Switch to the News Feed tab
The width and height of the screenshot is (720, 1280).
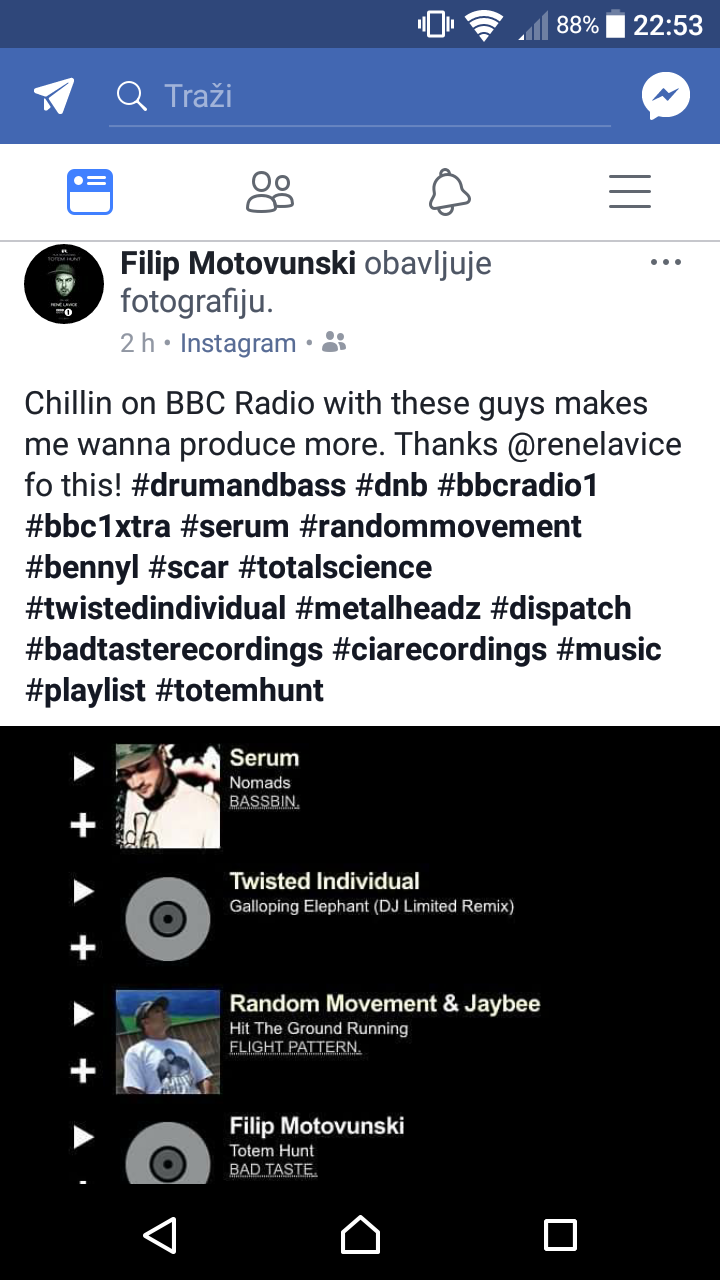click(90, 192)
